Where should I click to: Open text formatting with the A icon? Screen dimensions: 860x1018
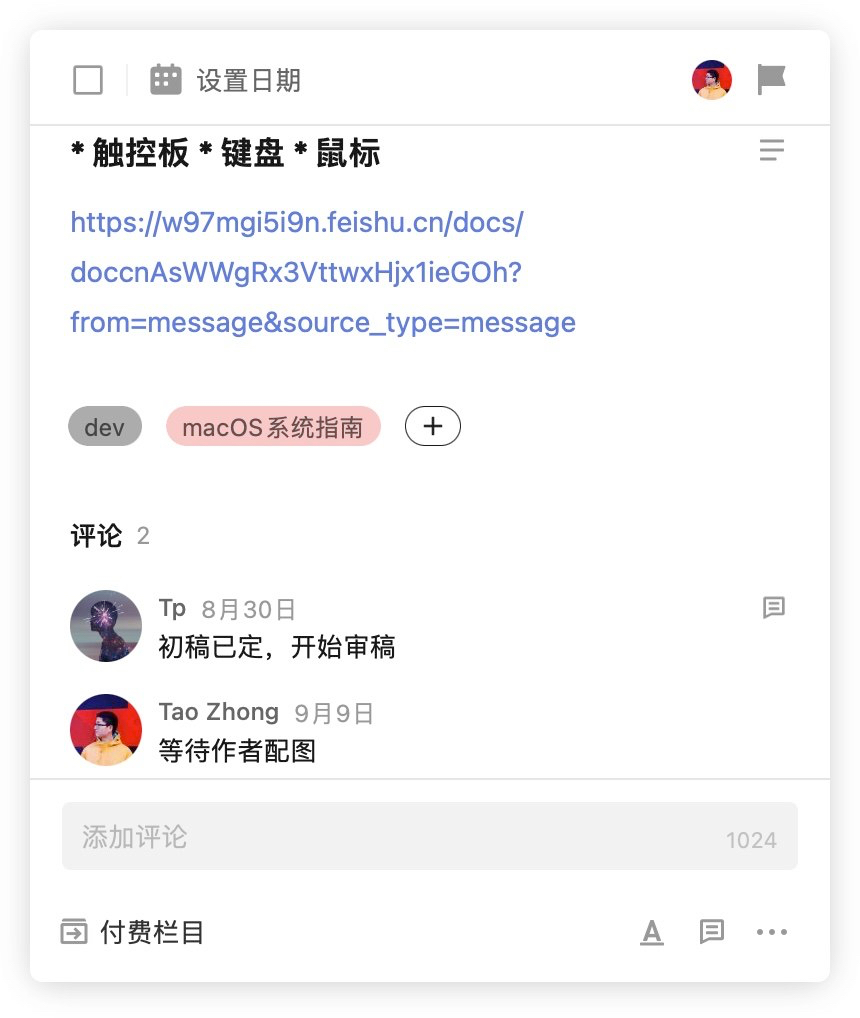tap(652, 932)
